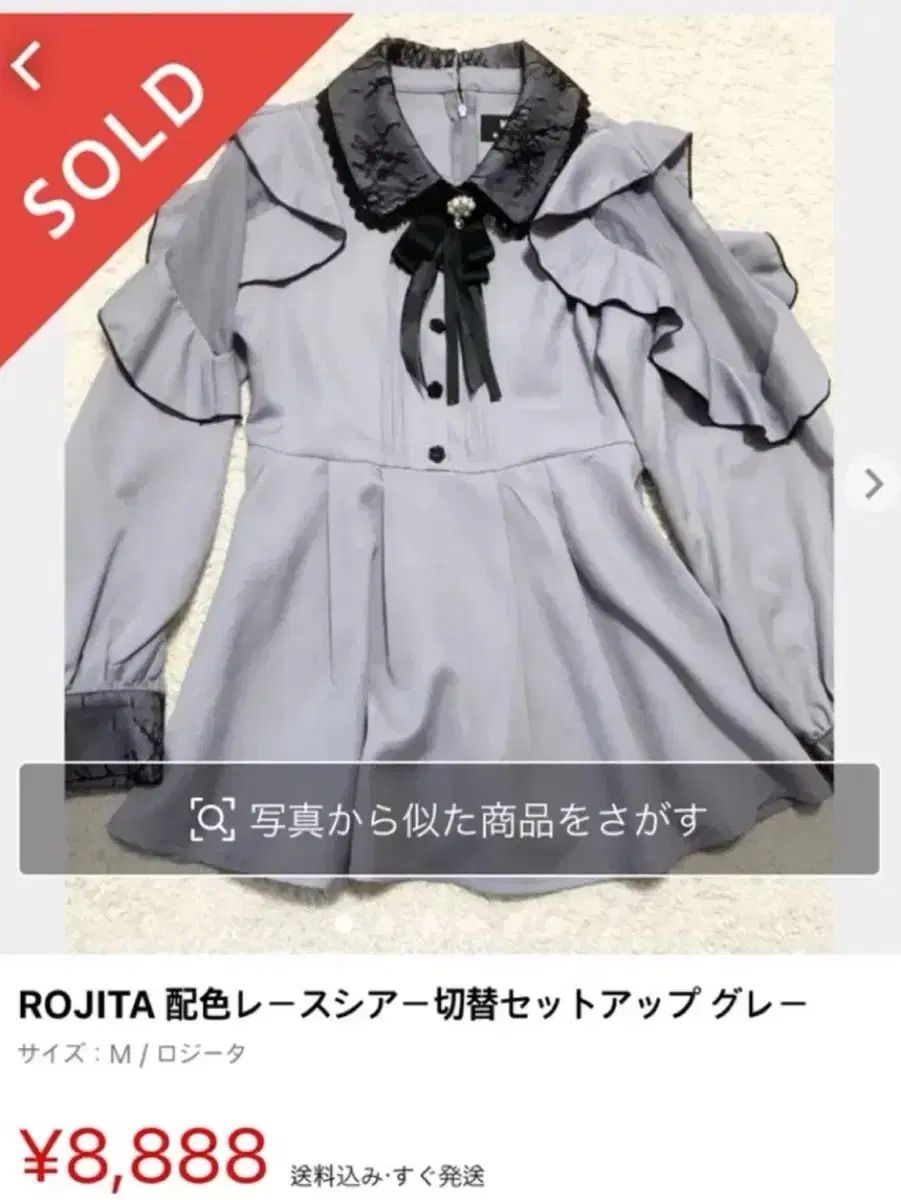The image size is (901, 1200).
Task: Show the next product photo
Action: click(872, 486)
